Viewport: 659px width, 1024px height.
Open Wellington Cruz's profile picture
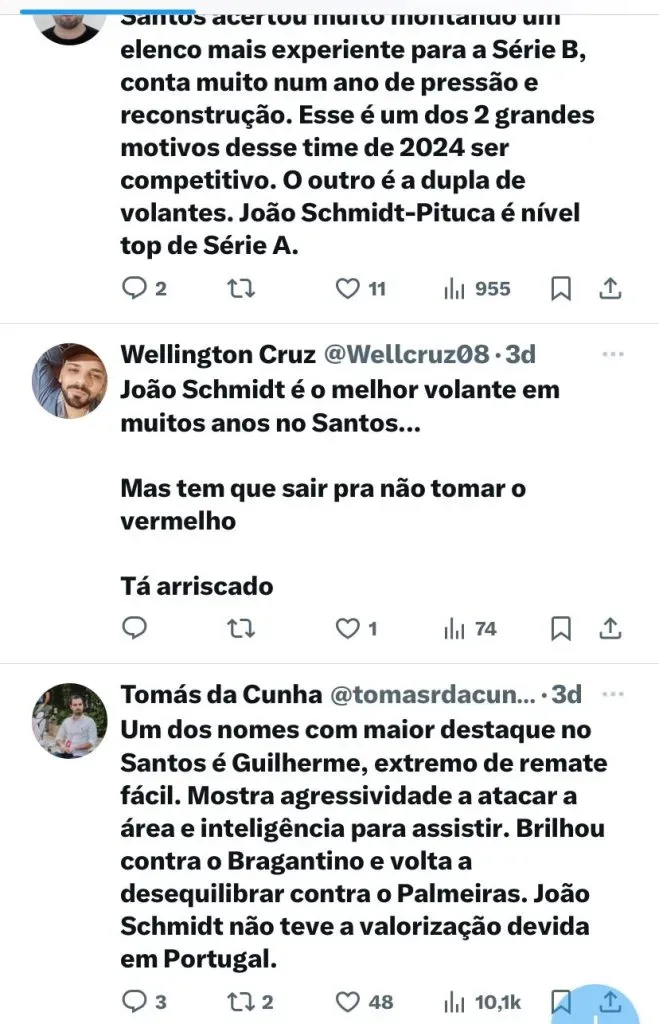(70, 381)
